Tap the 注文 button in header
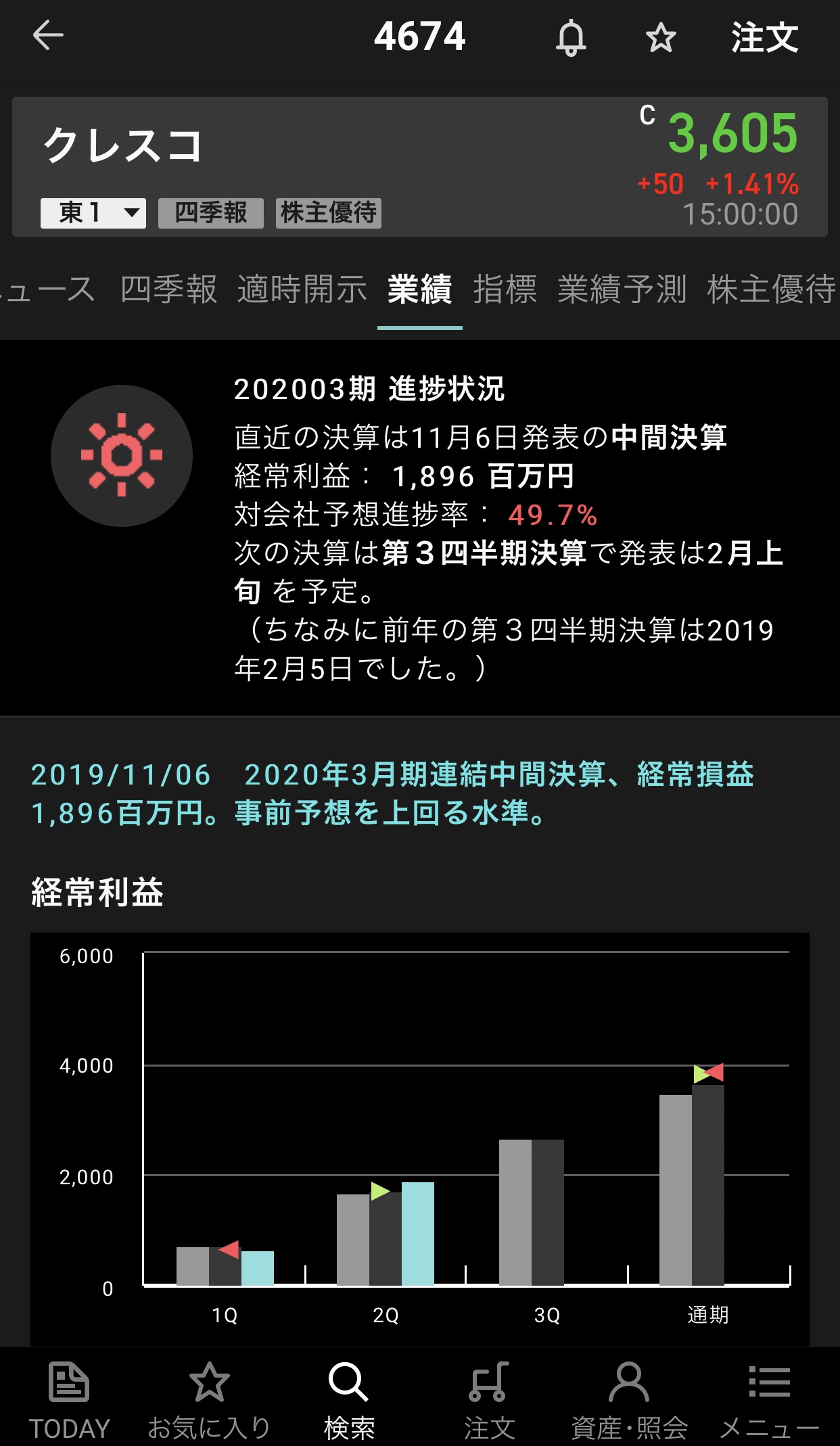The image size is (840, 1446). pyautogui.click(x=764, y=38)
